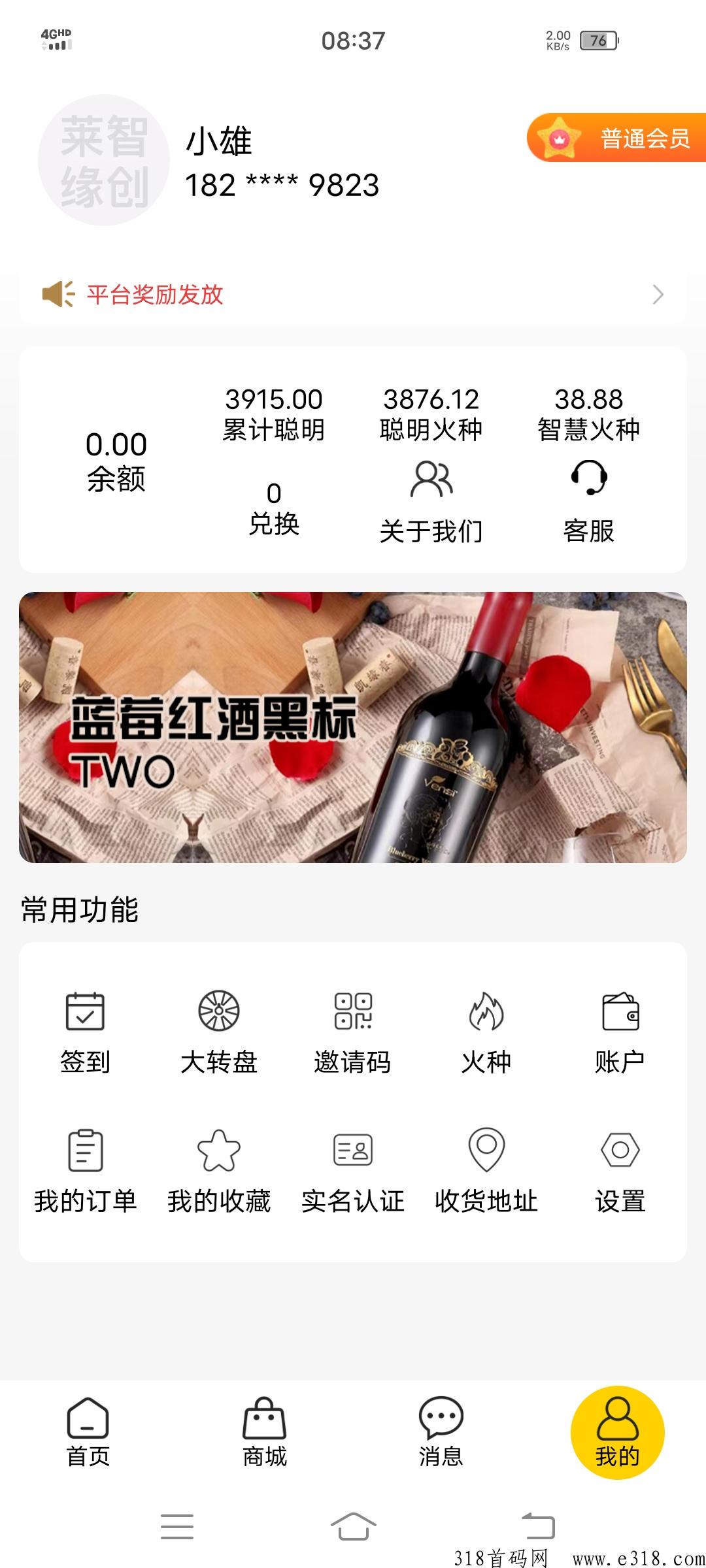Tap the 普通会员 membership badge
Screen dimensions: 706x1568
[x=614, y=139]
